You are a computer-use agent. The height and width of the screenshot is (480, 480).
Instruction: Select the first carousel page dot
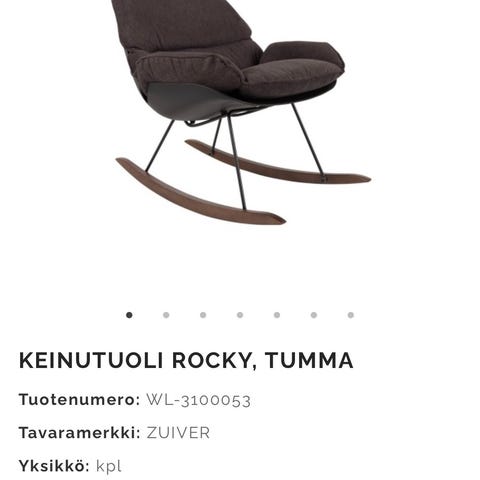tap(129, 315)
